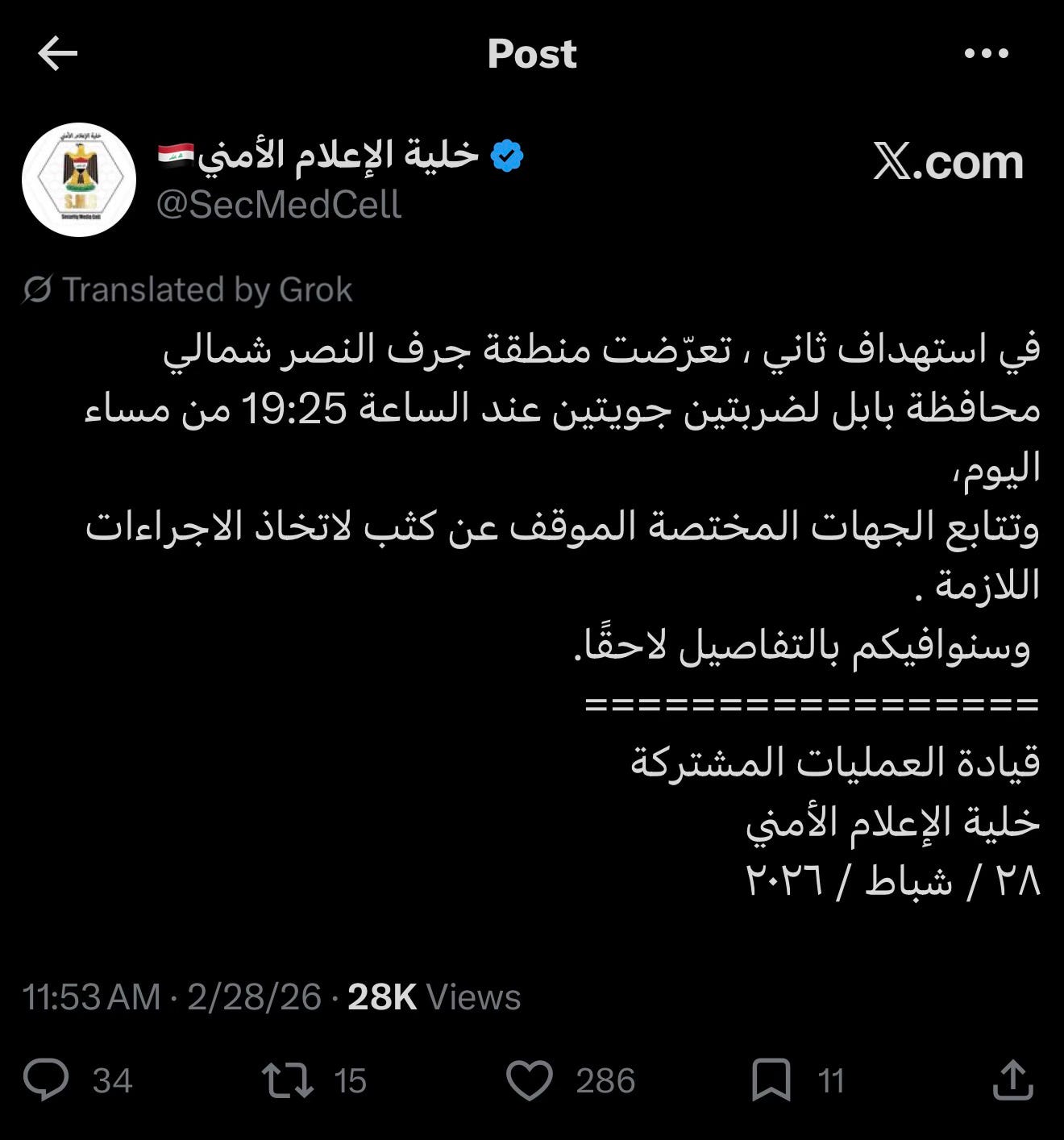Image resolution: width=1064 pixels, height=1140 pixels.
Task: Open the SecMedCell profile picture
Action: point(79,179)
